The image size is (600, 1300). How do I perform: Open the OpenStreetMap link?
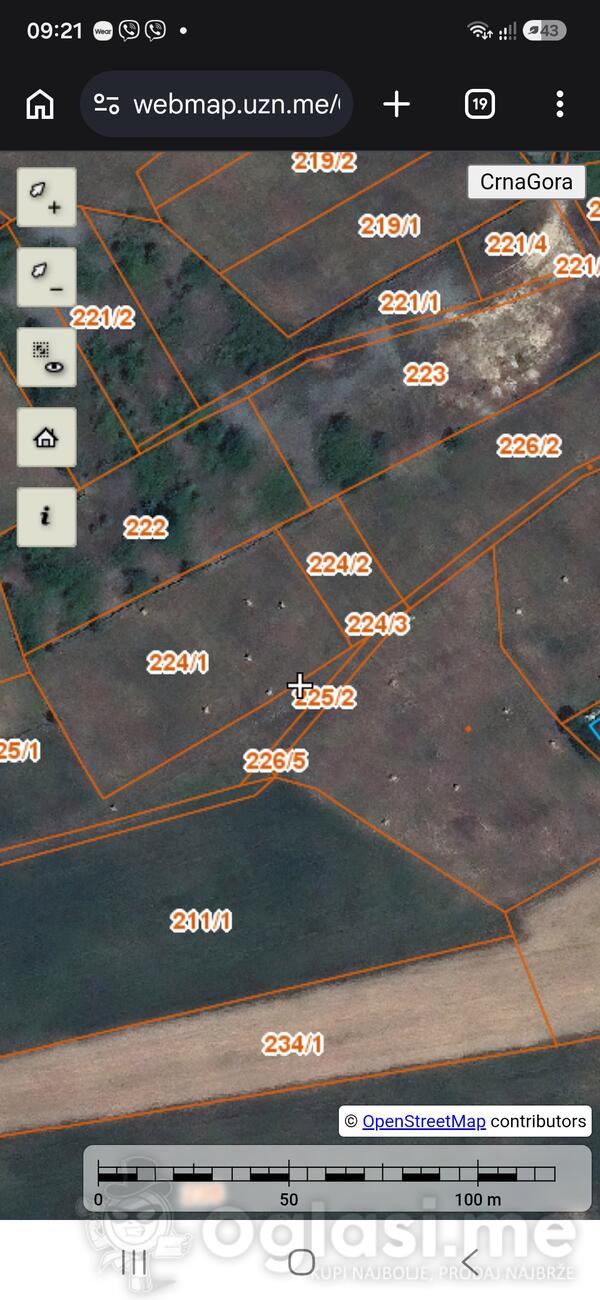[424, 1121]
